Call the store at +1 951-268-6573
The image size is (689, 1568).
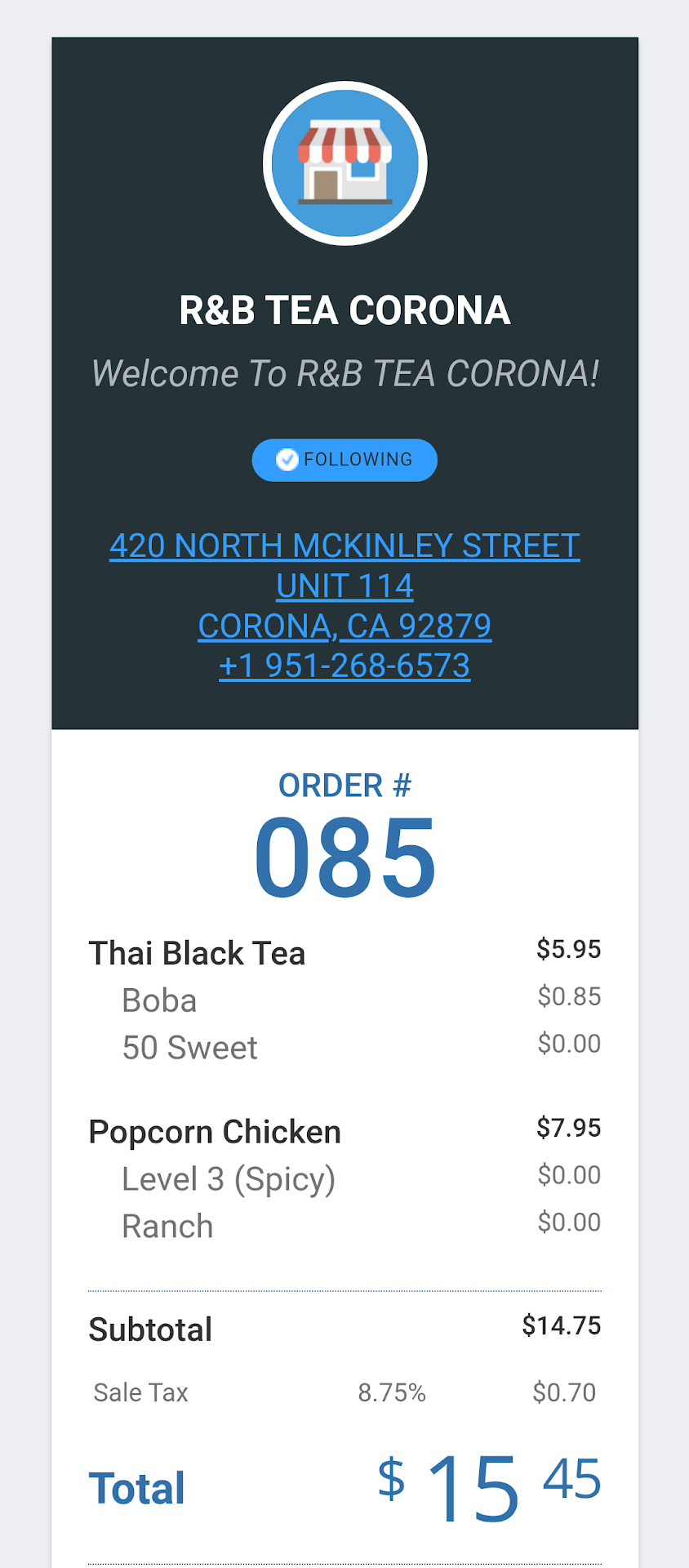tap(344, 666)
